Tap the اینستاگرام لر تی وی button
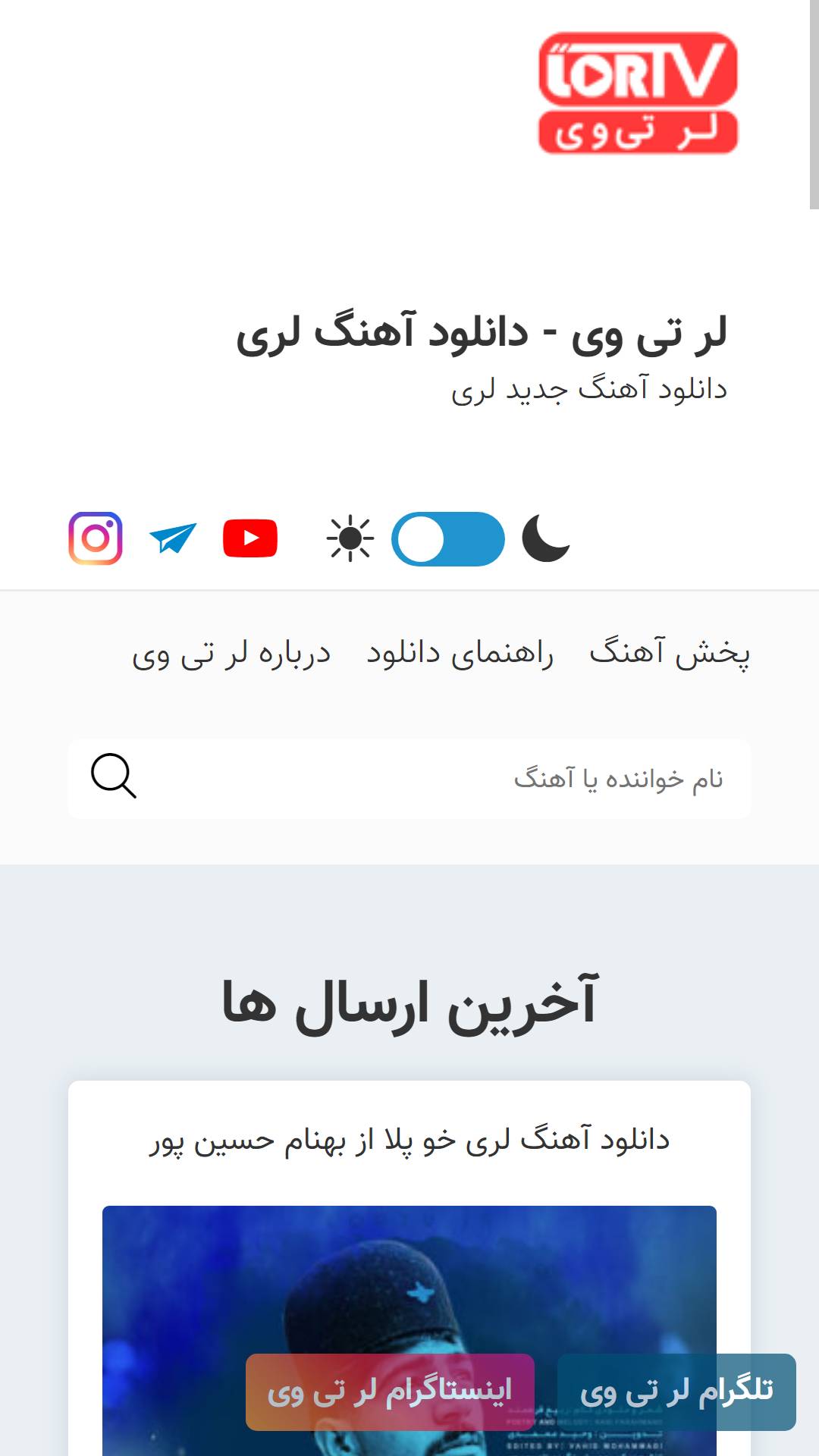The width and height of the screenshot is (819, 1456). click(390, 1392)
